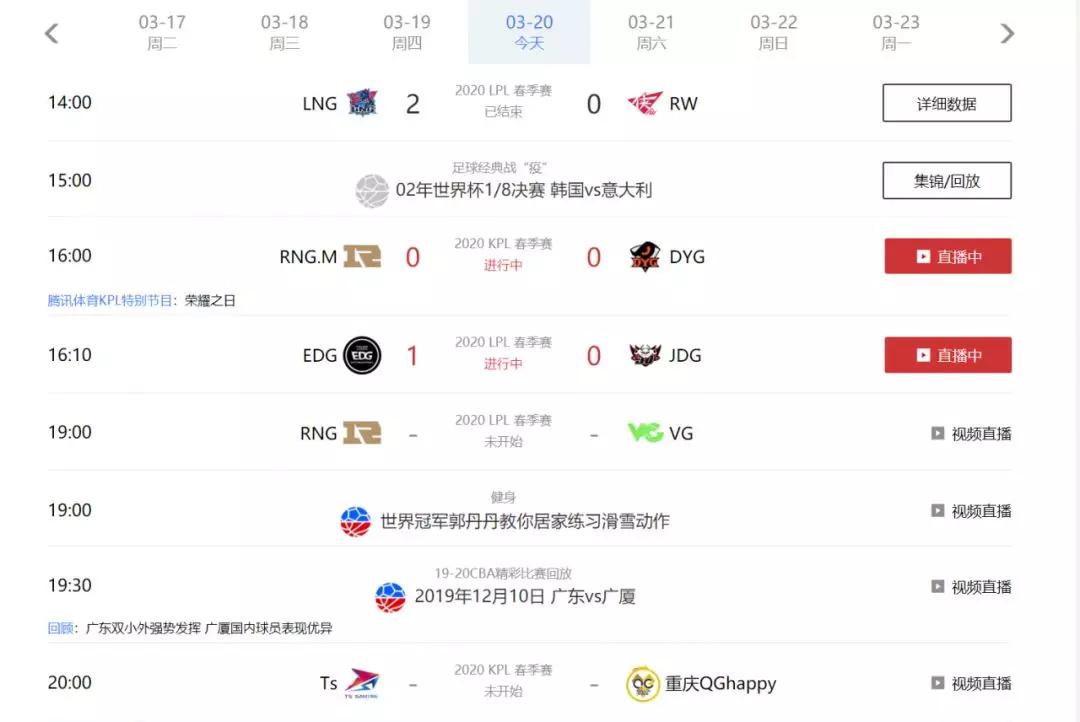The width and height of the screenshot is (1080, 722).
Task: Open 视频直播 for Ts vs 重庆QGhappy
Action: (971, 683)
